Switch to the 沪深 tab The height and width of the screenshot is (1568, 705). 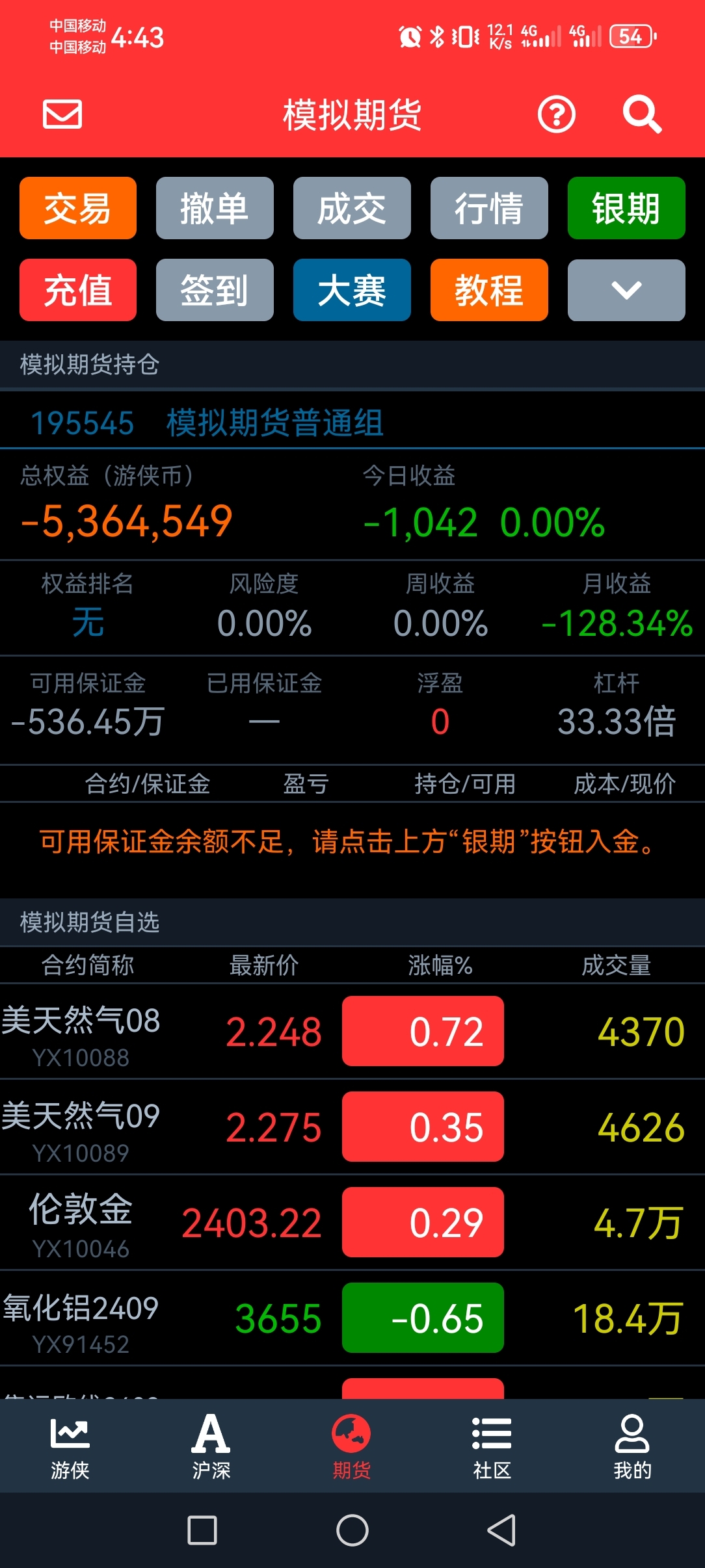point(211,1446)
